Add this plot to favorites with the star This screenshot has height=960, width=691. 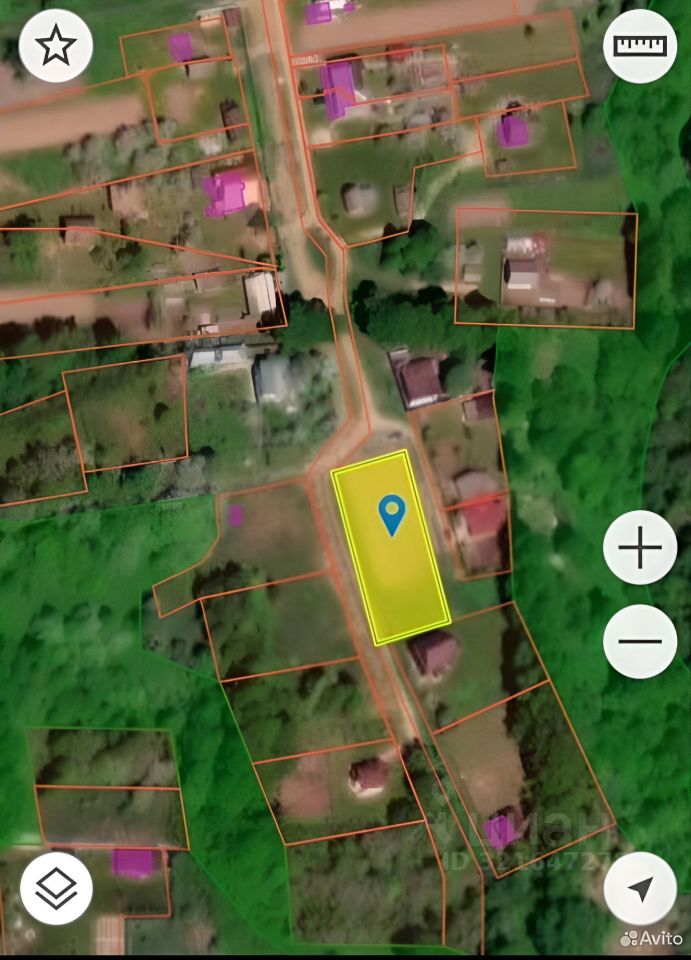[56, 46]
